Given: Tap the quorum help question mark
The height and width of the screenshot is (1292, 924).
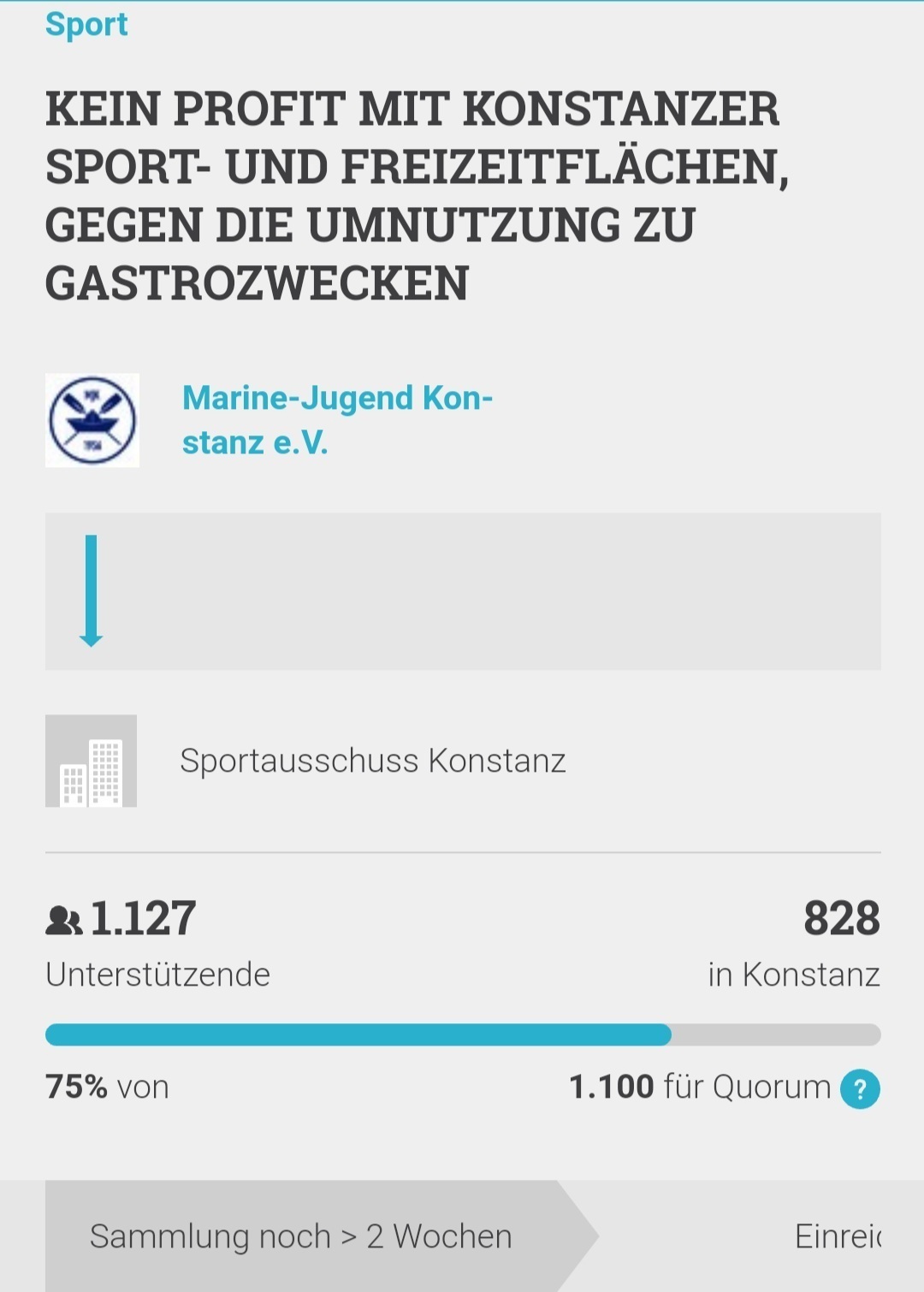Looking at the screenshot, I should click(x=860, y=1089).
